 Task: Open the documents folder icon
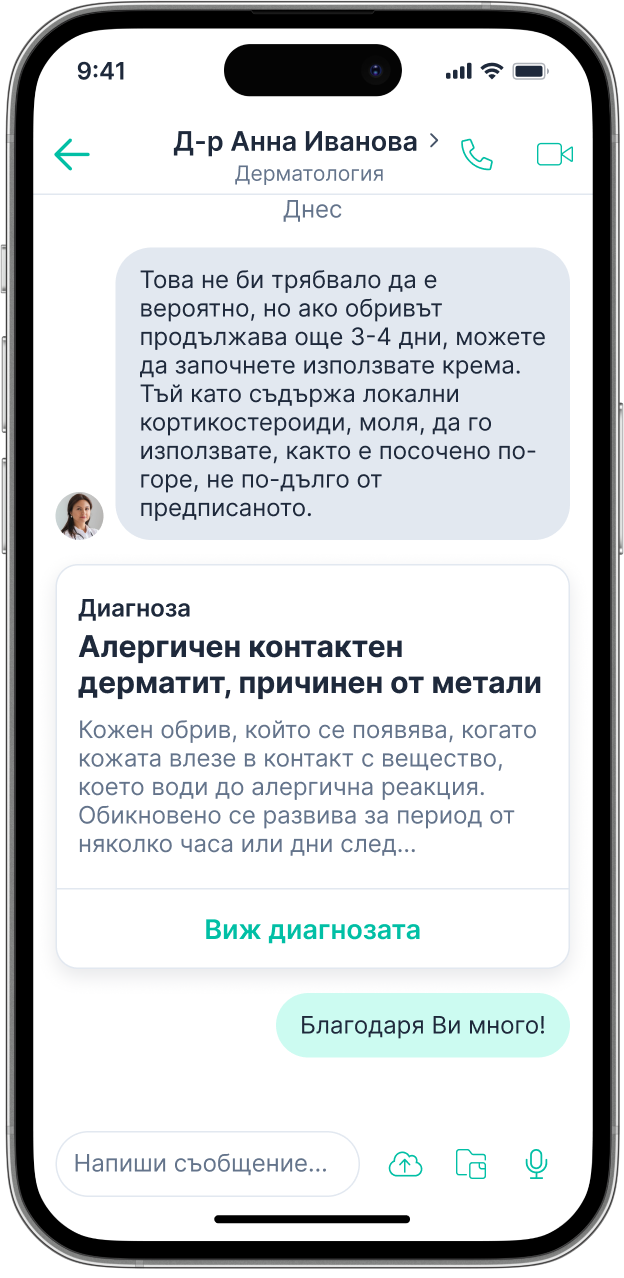(x=471, y=1164)
